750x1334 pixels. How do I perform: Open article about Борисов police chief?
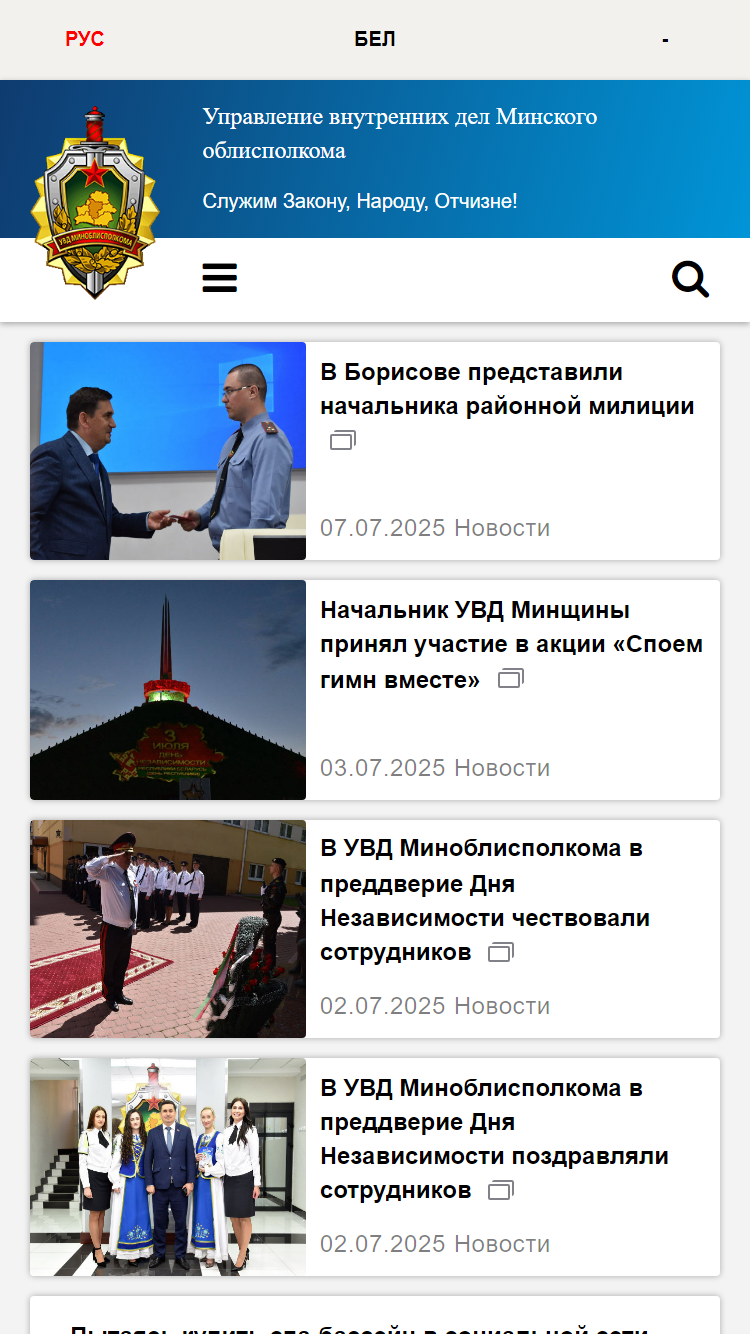point(507,389)
